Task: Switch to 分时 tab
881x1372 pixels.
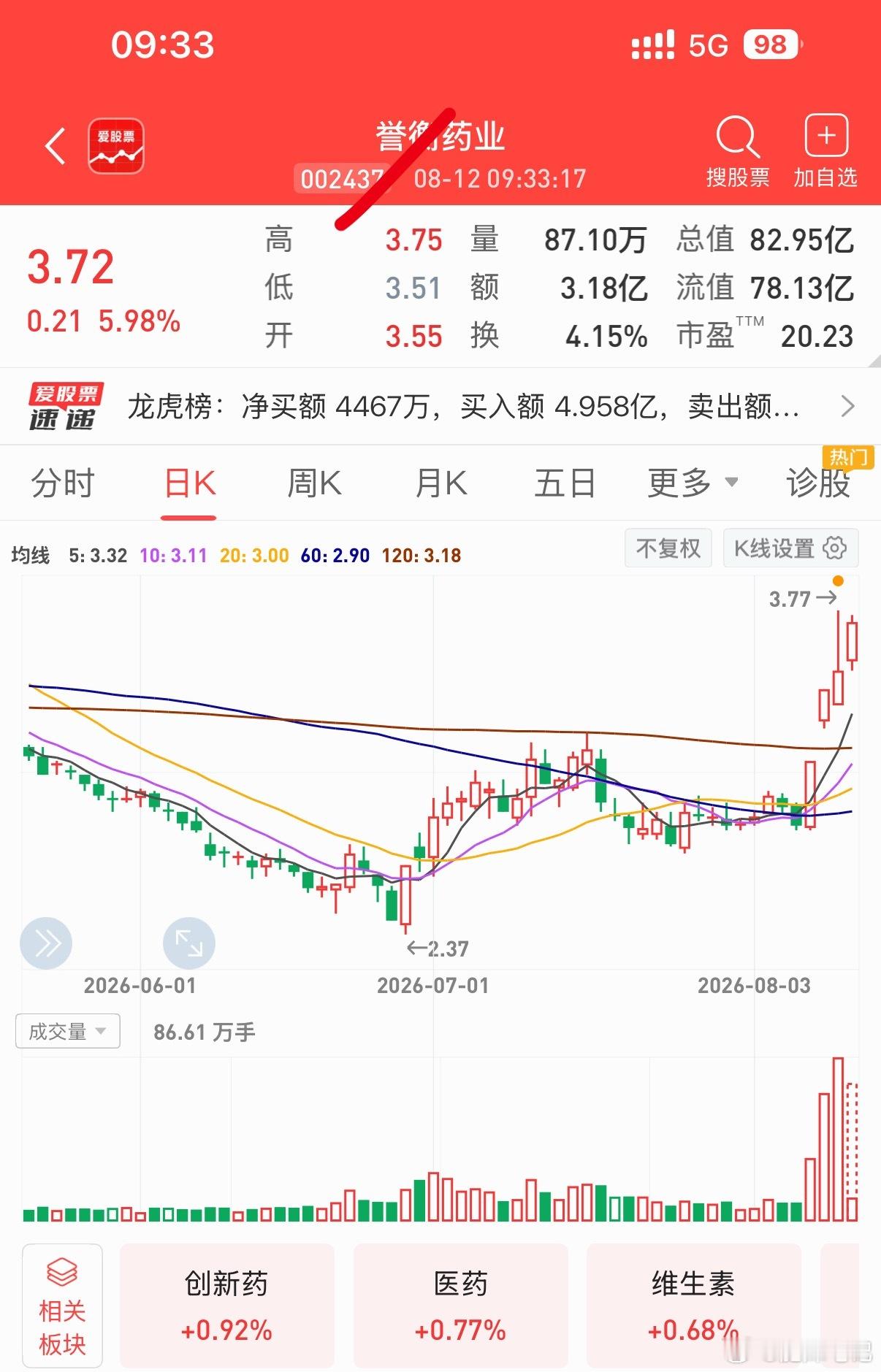Action: tap(63, 483)
